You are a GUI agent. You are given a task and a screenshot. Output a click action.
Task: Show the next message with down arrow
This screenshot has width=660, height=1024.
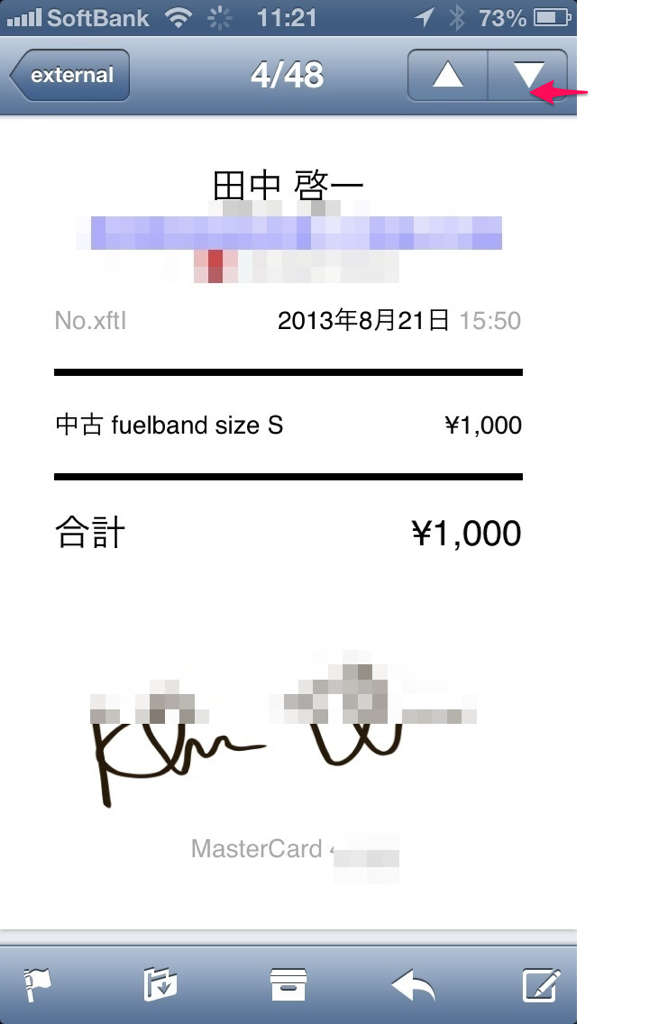[x=527, y=76]
